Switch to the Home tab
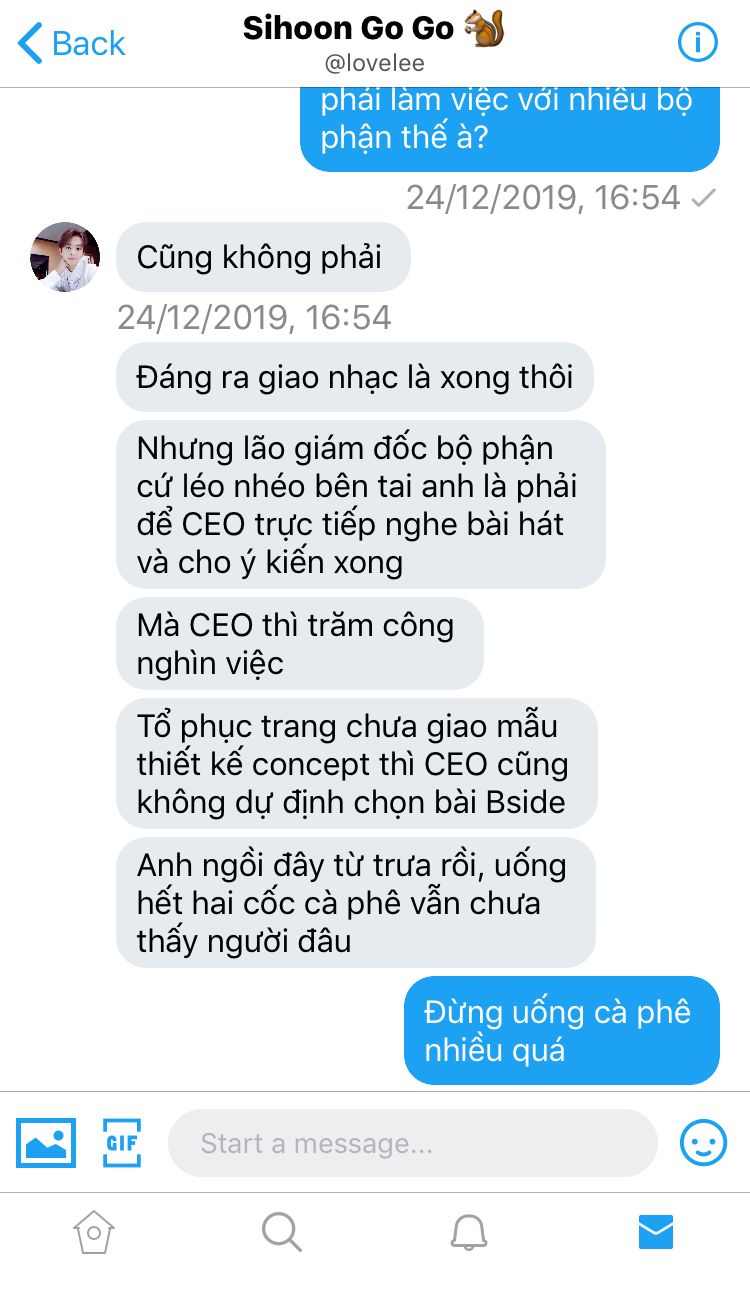Screen dimensions: 750x1293 (94, 1232)
